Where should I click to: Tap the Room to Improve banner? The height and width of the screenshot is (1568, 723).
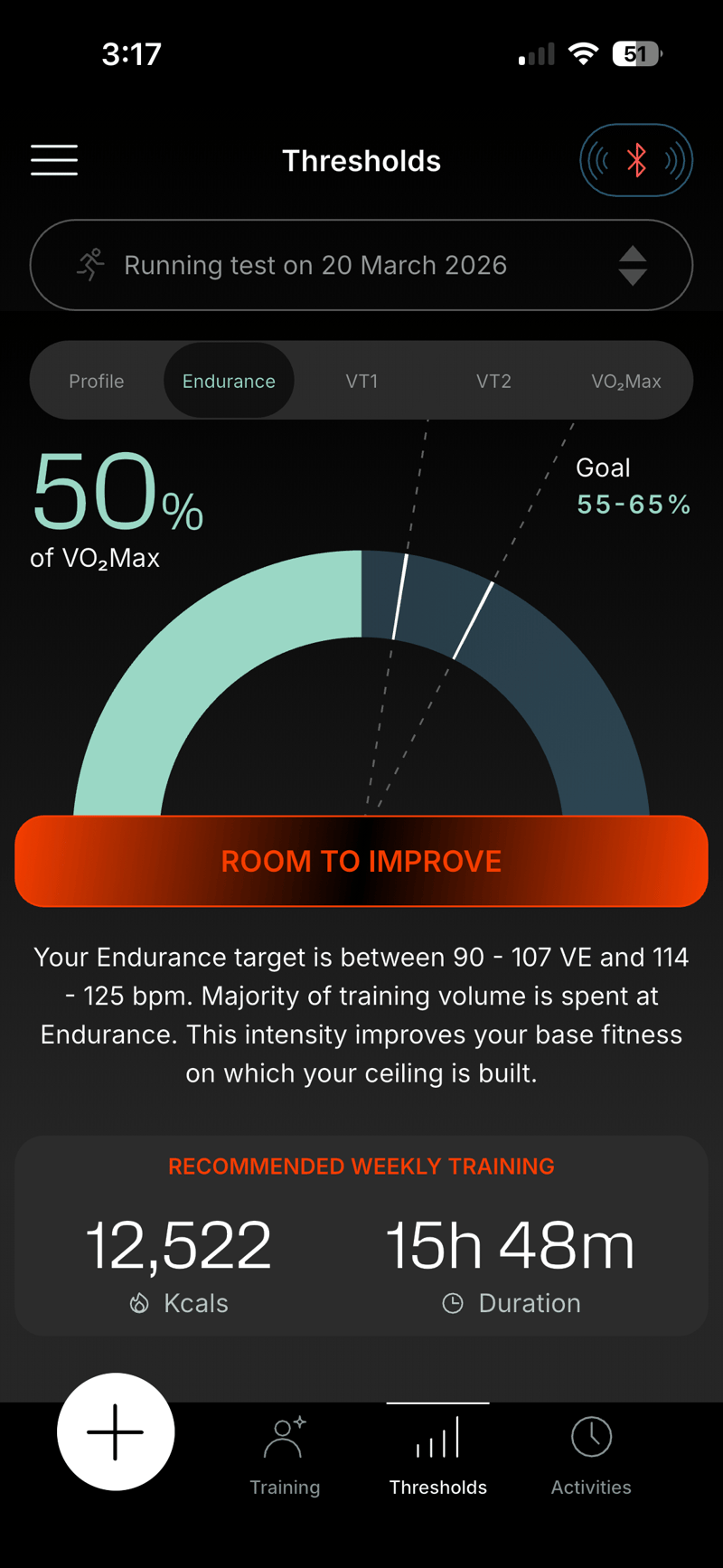tap(361, 861)
